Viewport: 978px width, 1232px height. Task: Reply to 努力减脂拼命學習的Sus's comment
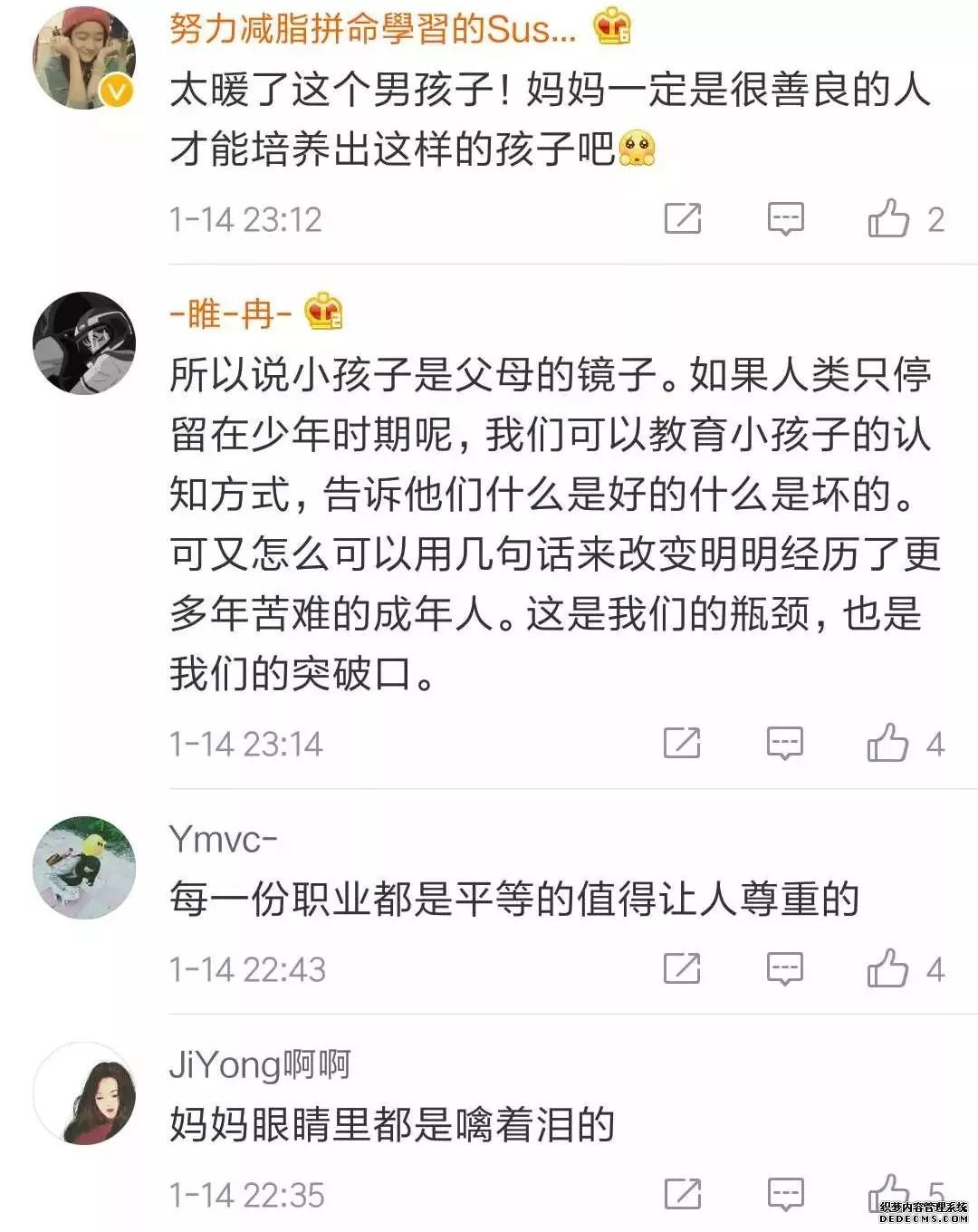pos(785,218)
